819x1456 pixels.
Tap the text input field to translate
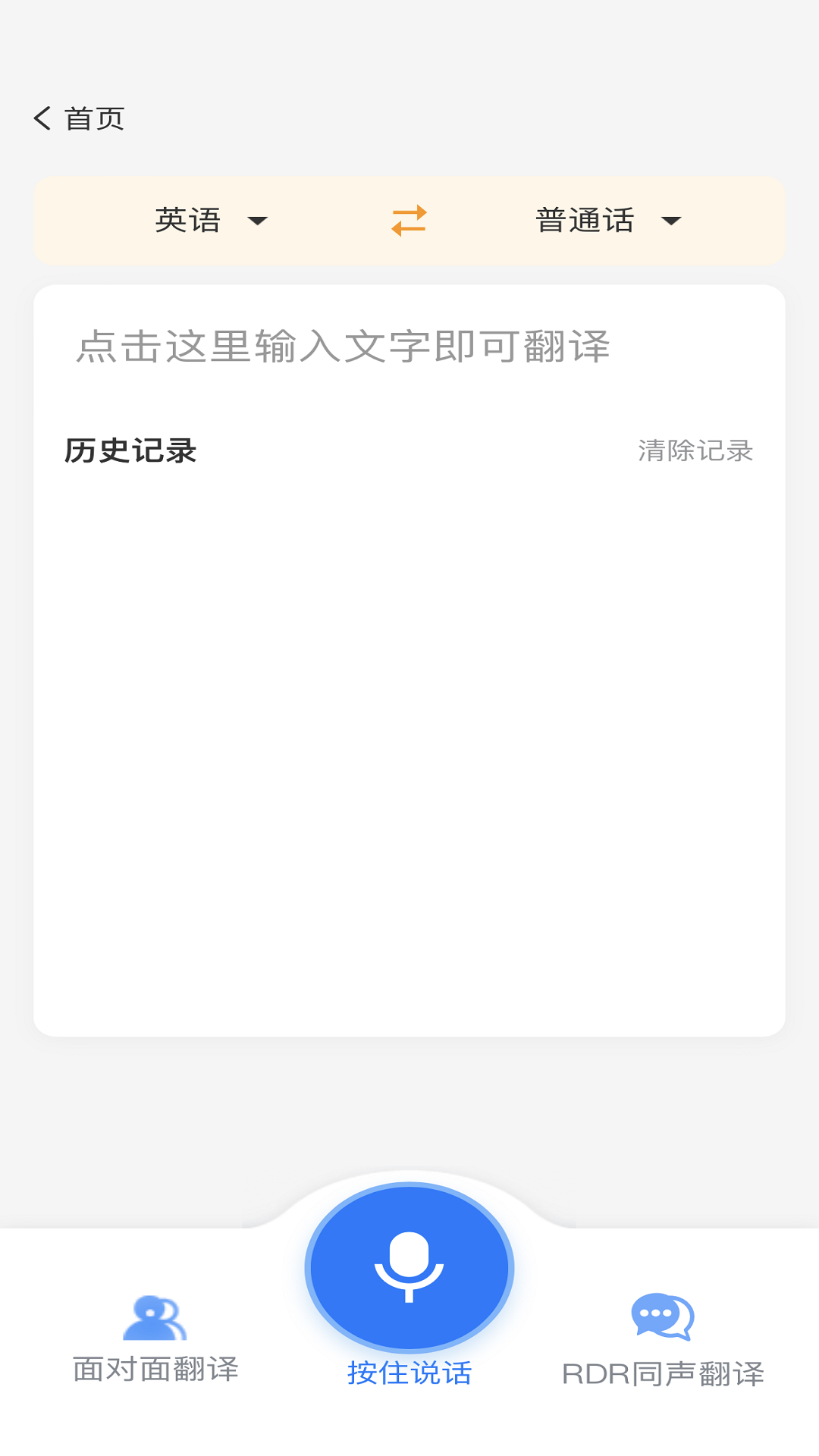tap(343, 347)
